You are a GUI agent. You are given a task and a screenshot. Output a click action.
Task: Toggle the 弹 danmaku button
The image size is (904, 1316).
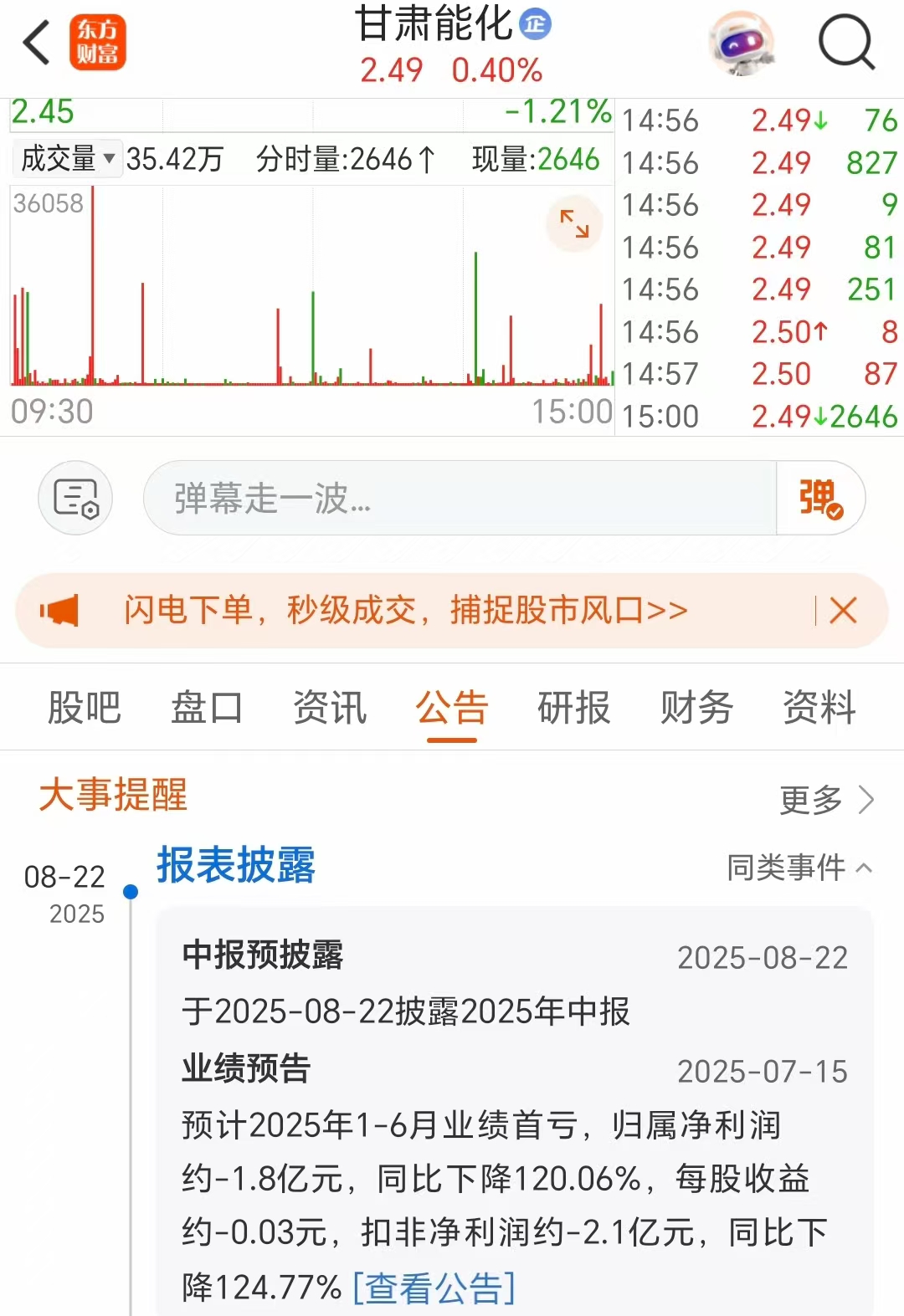(x=820, y=498)
